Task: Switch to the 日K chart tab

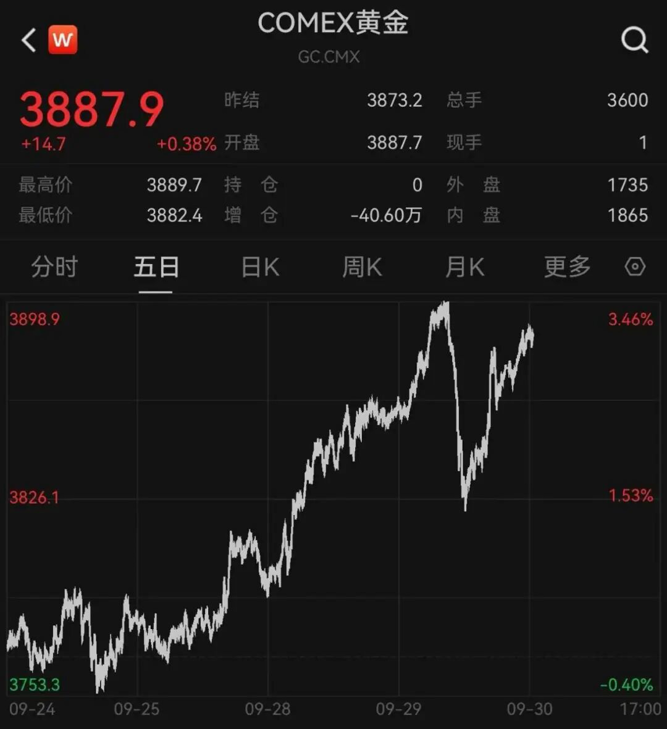Action: coord(260,267)
